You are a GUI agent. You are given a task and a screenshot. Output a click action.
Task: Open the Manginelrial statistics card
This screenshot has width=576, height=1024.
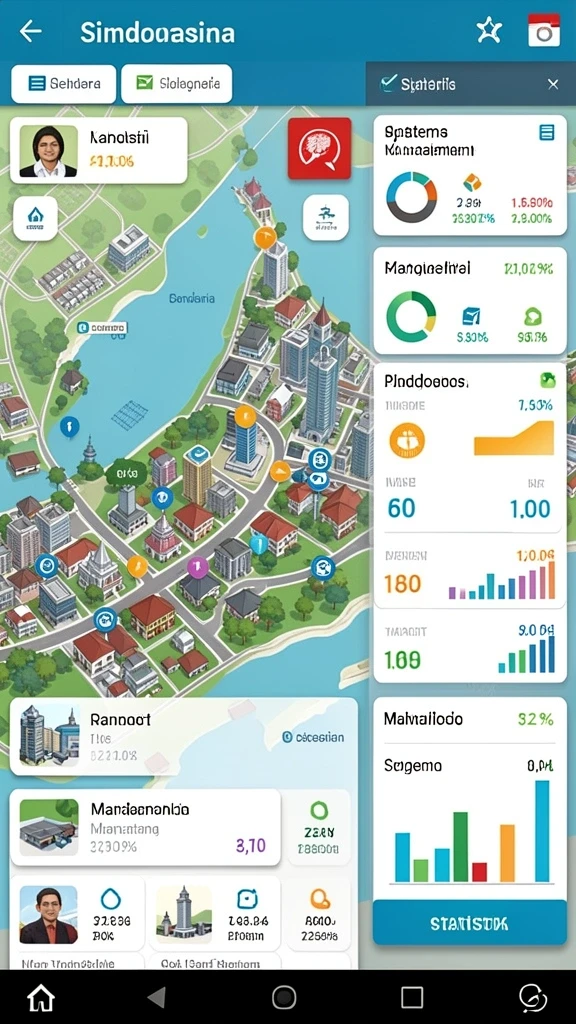pos(470,301)
